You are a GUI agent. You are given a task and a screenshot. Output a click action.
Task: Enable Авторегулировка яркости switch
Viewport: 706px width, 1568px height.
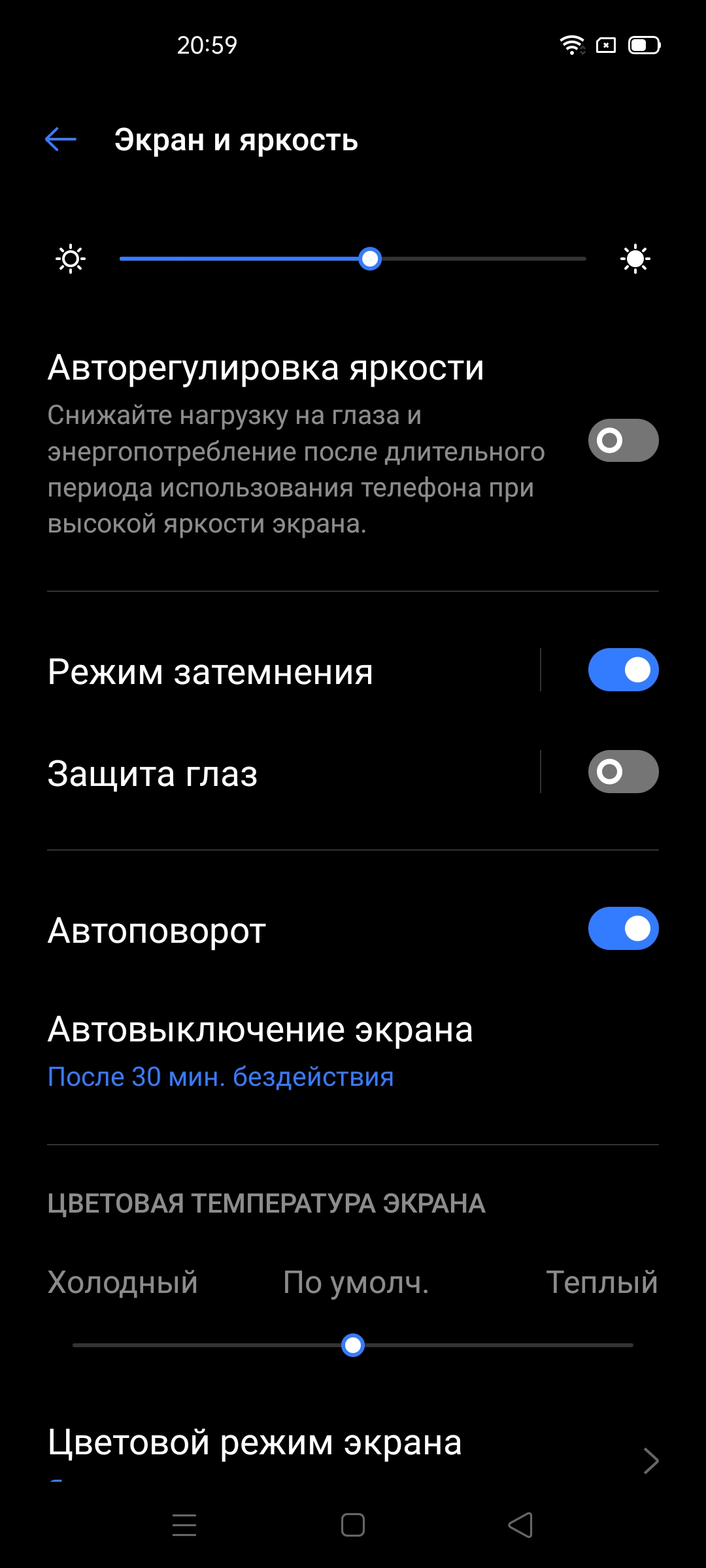622,440
